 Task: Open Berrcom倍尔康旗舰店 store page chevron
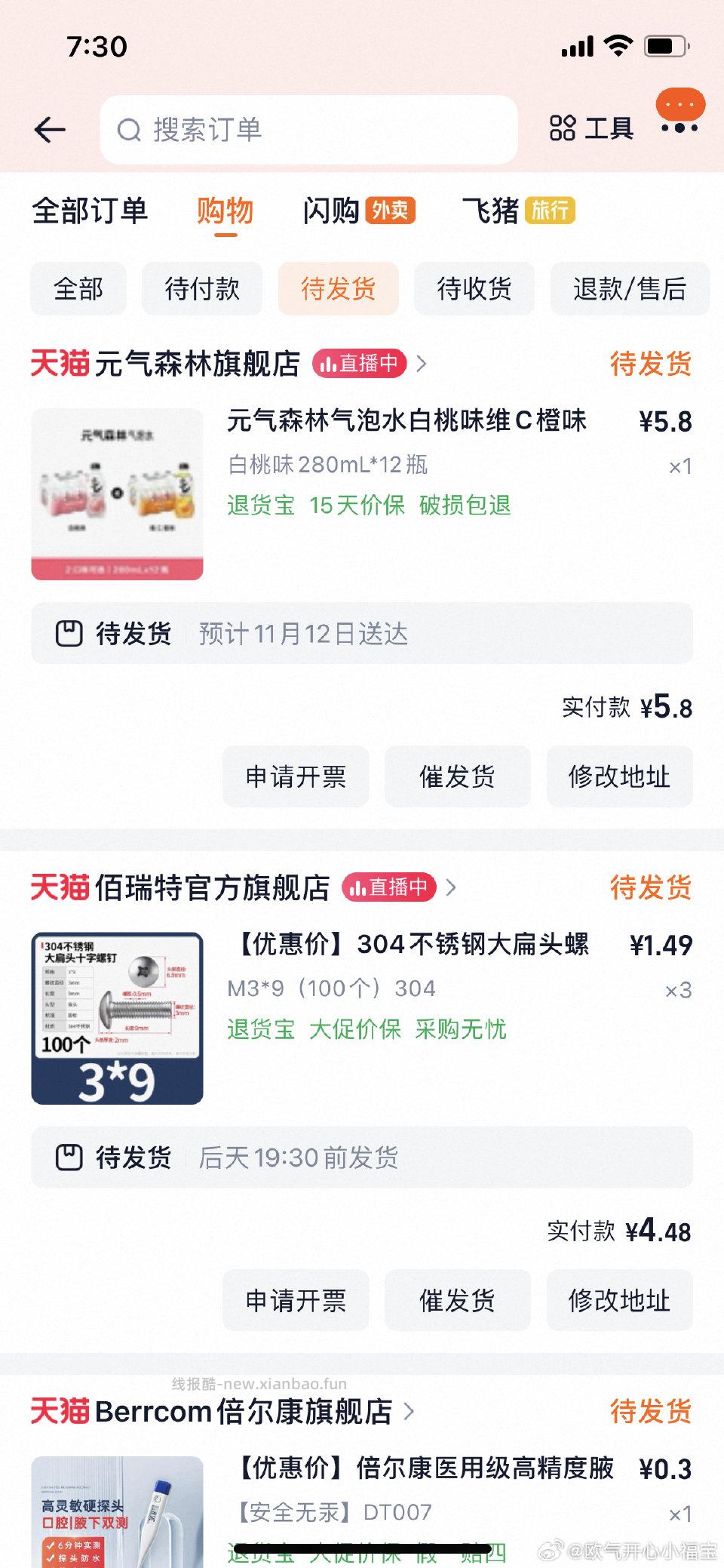[x=410, y=1411]
